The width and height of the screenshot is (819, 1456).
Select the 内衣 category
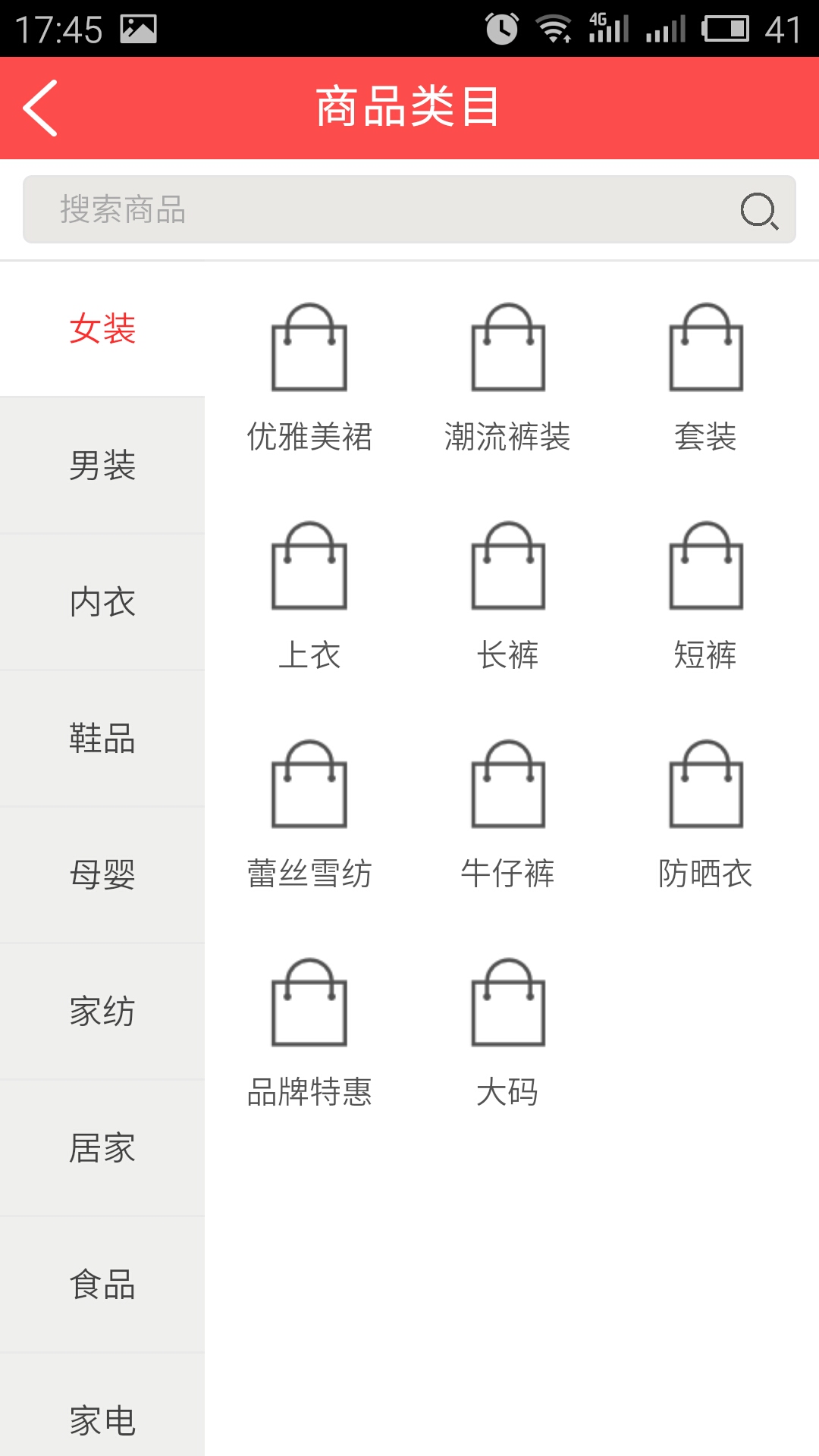tap(102, 602)
